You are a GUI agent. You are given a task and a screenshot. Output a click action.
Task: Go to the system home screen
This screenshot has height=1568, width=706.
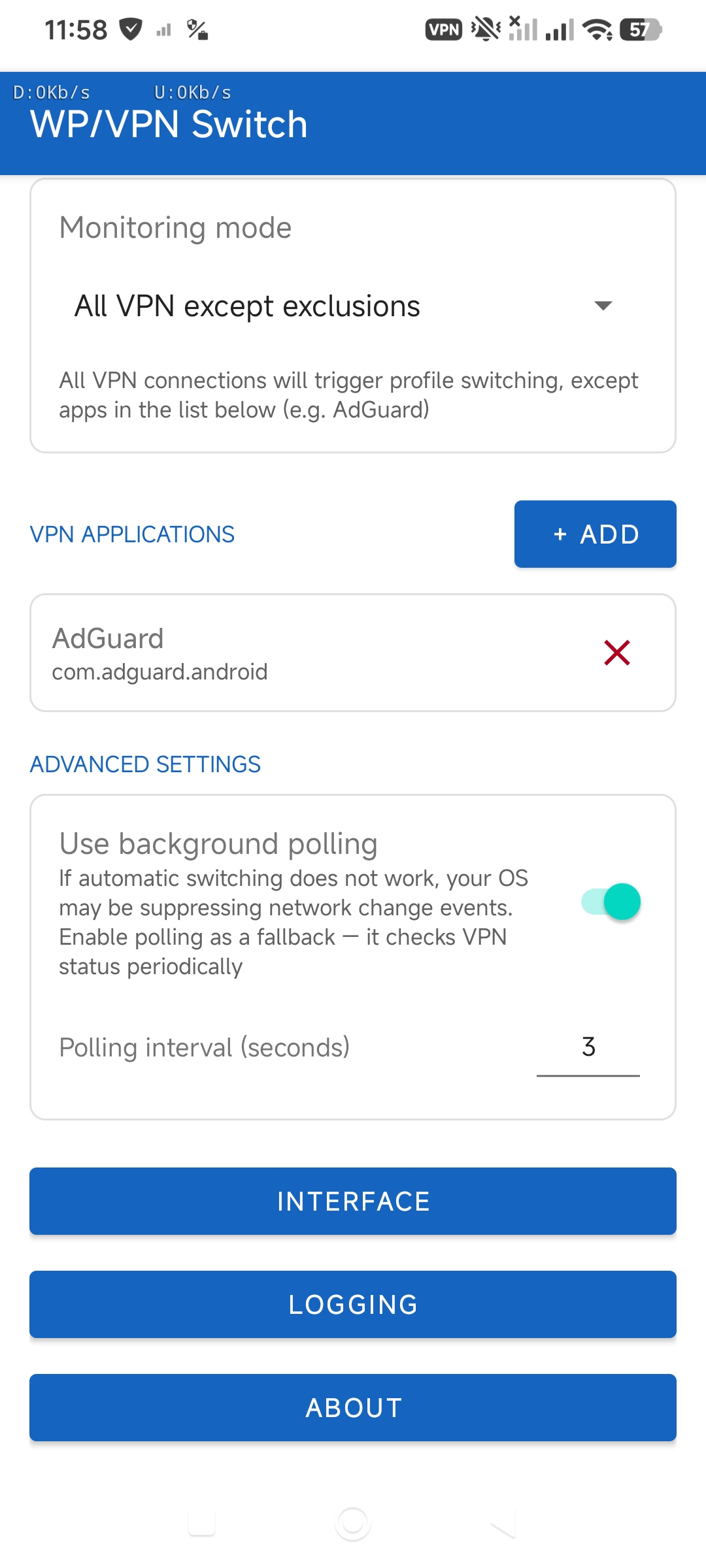click(353, 1524)
